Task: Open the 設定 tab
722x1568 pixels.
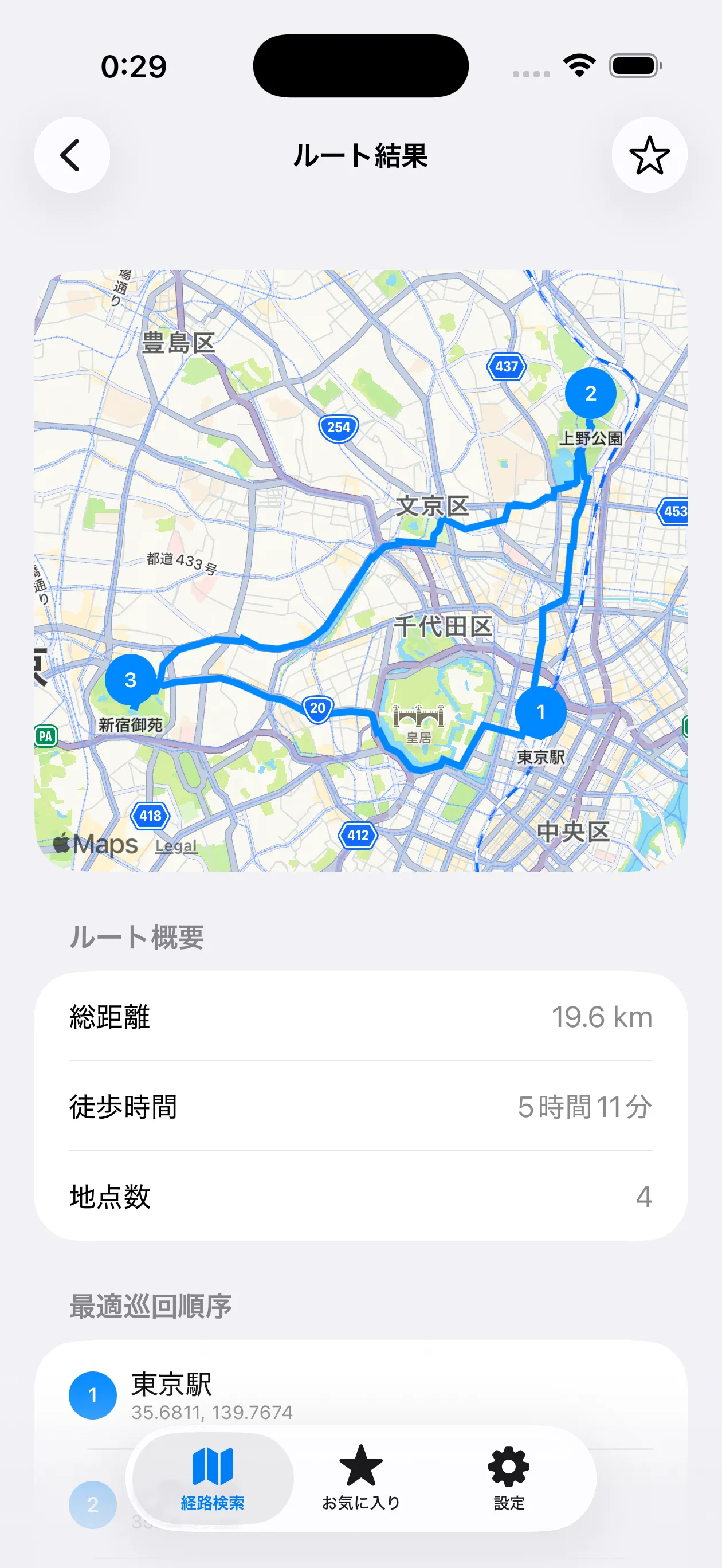Action: (x=509, y=1478)
